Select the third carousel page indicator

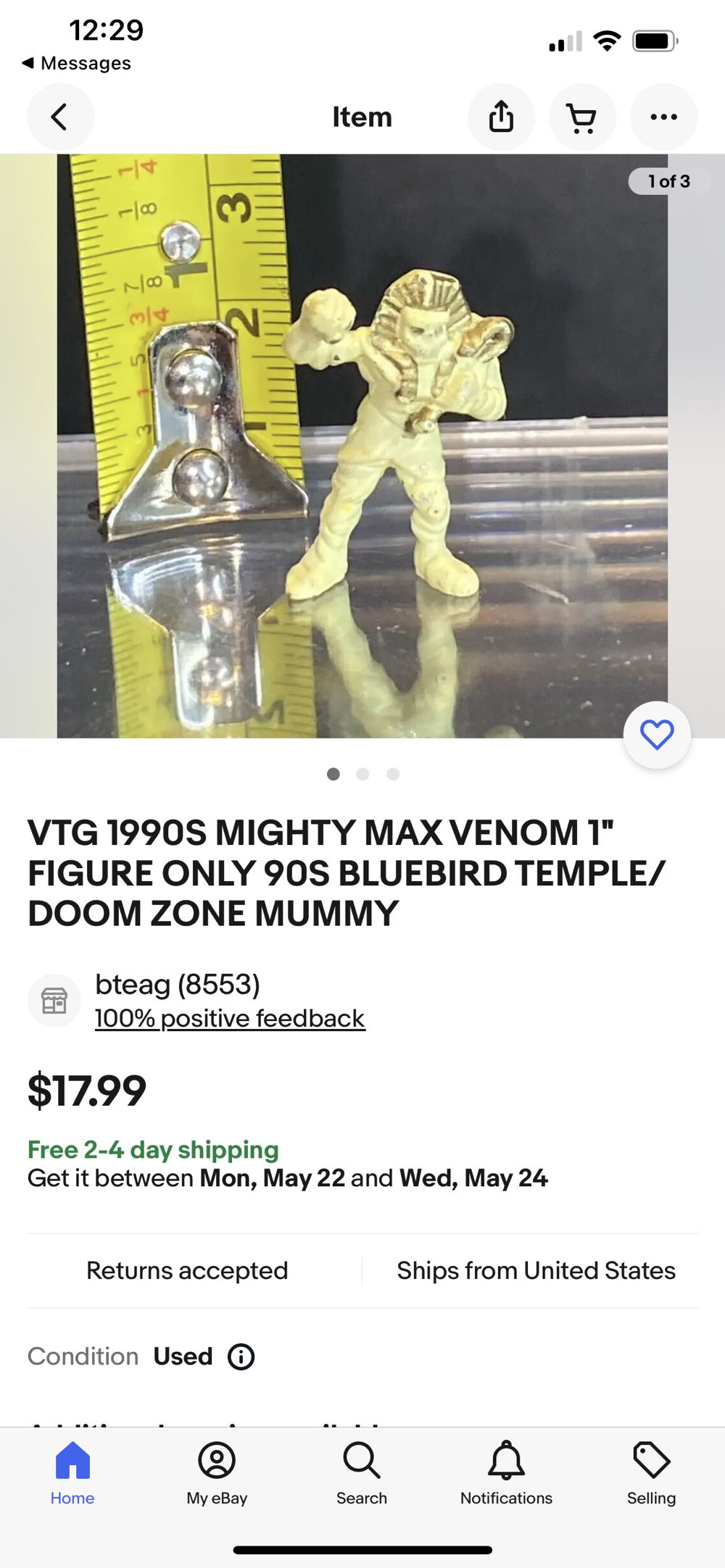click(x=392, y=774)
